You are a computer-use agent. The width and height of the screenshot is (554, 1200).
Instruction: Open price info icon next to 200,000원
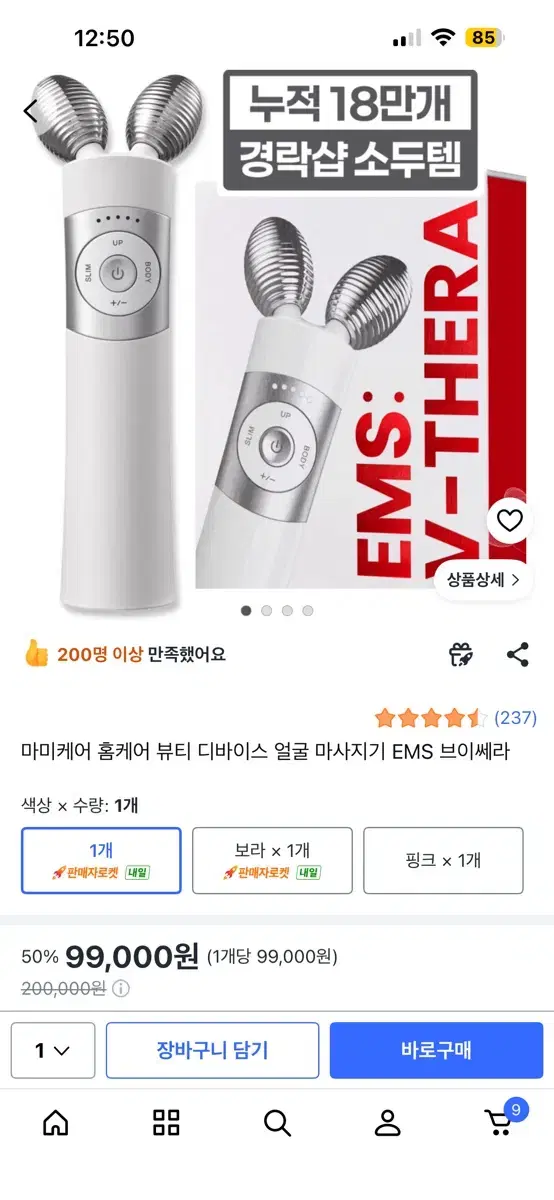(x=121, y=989)
